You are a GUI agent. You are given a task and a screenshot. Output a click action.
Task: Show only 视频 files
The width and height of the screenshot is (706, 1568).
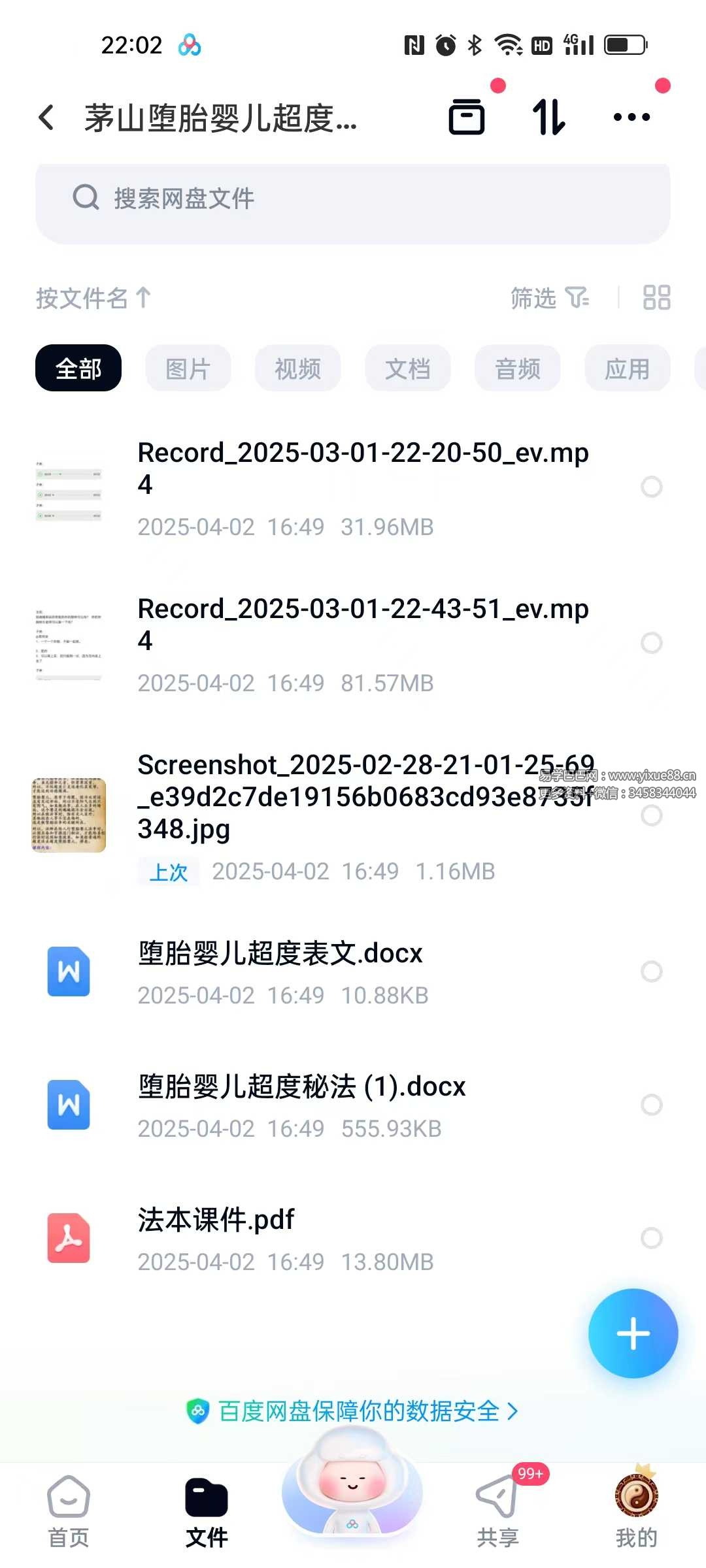click(x=297, y=368)
